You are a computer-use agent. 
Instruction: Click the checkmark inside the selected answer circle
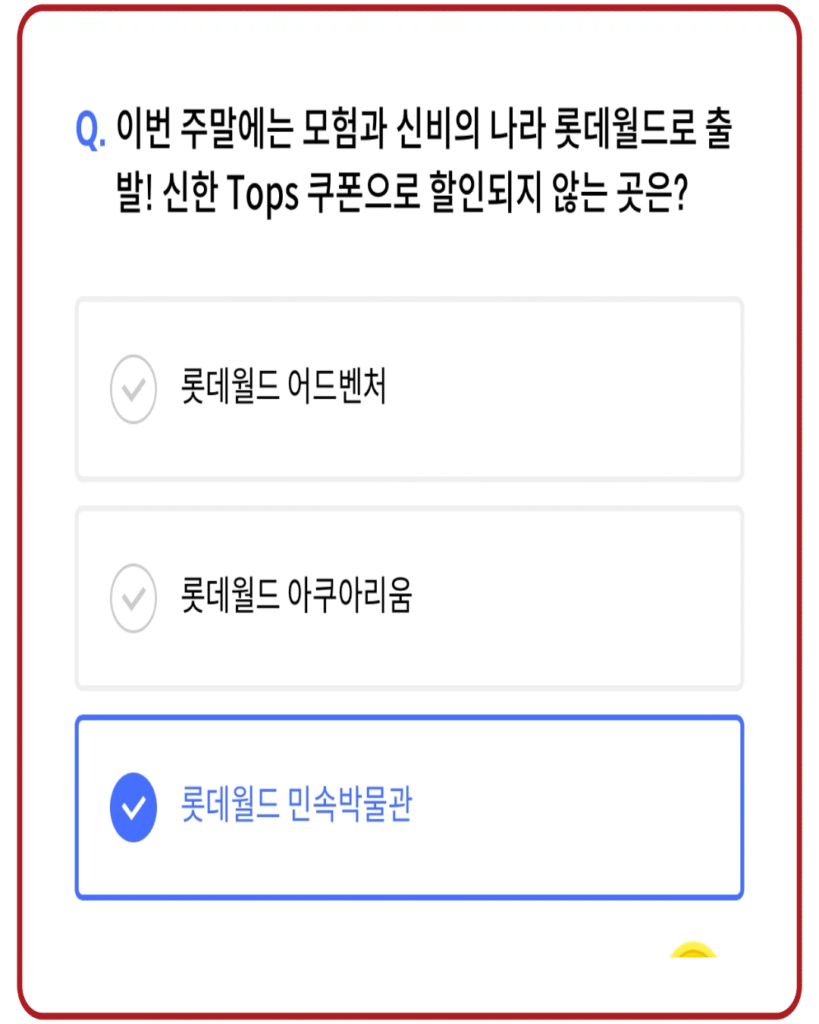pos(133,803)
